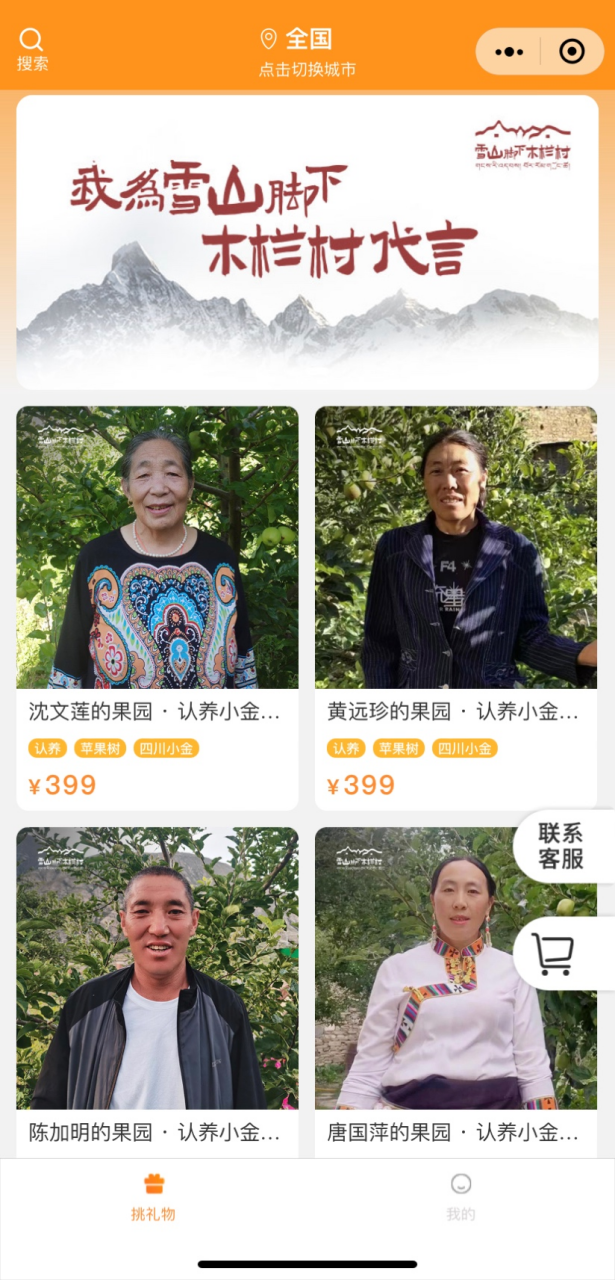Open 黄远珍的果园 product card

pos(456,607)
